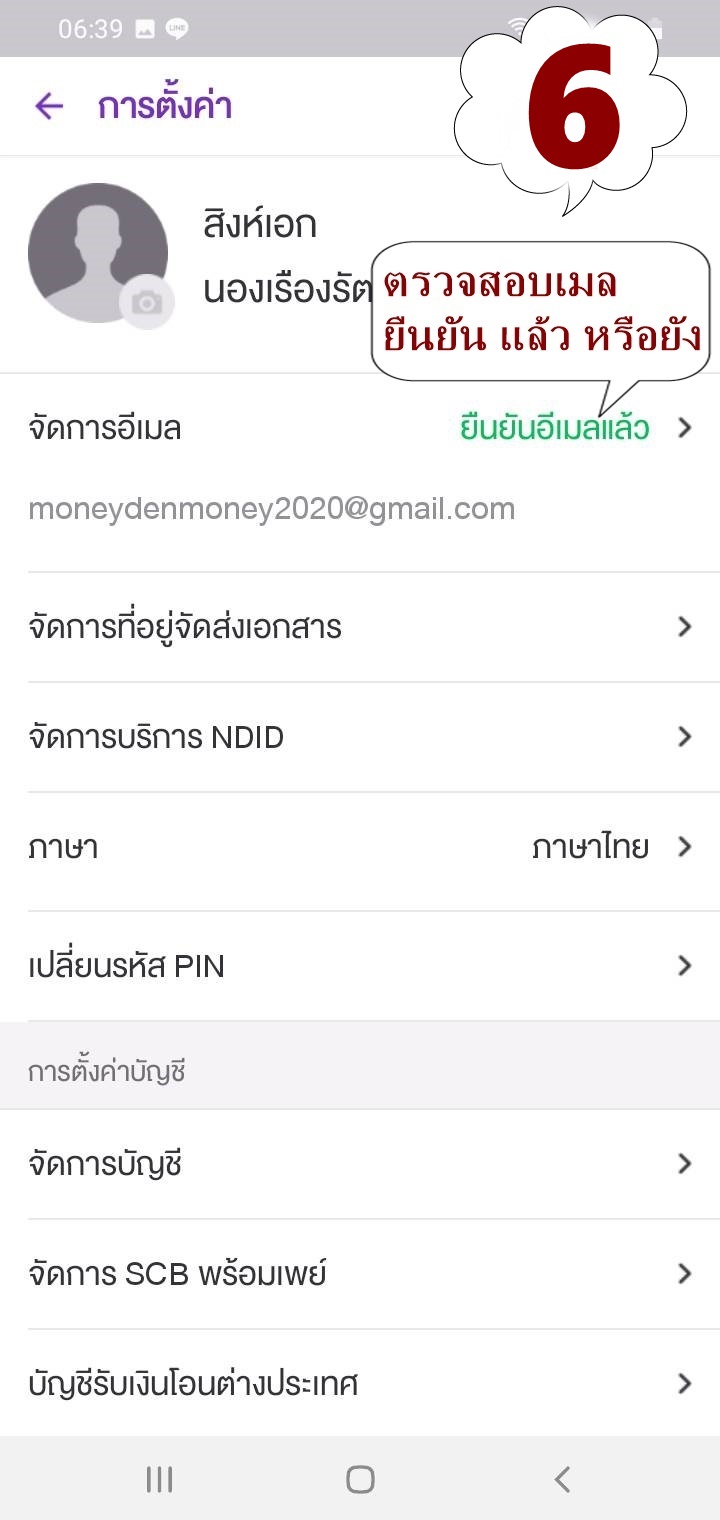Go back using the purple arrow
720x1520 pixels.
[49, 106]
